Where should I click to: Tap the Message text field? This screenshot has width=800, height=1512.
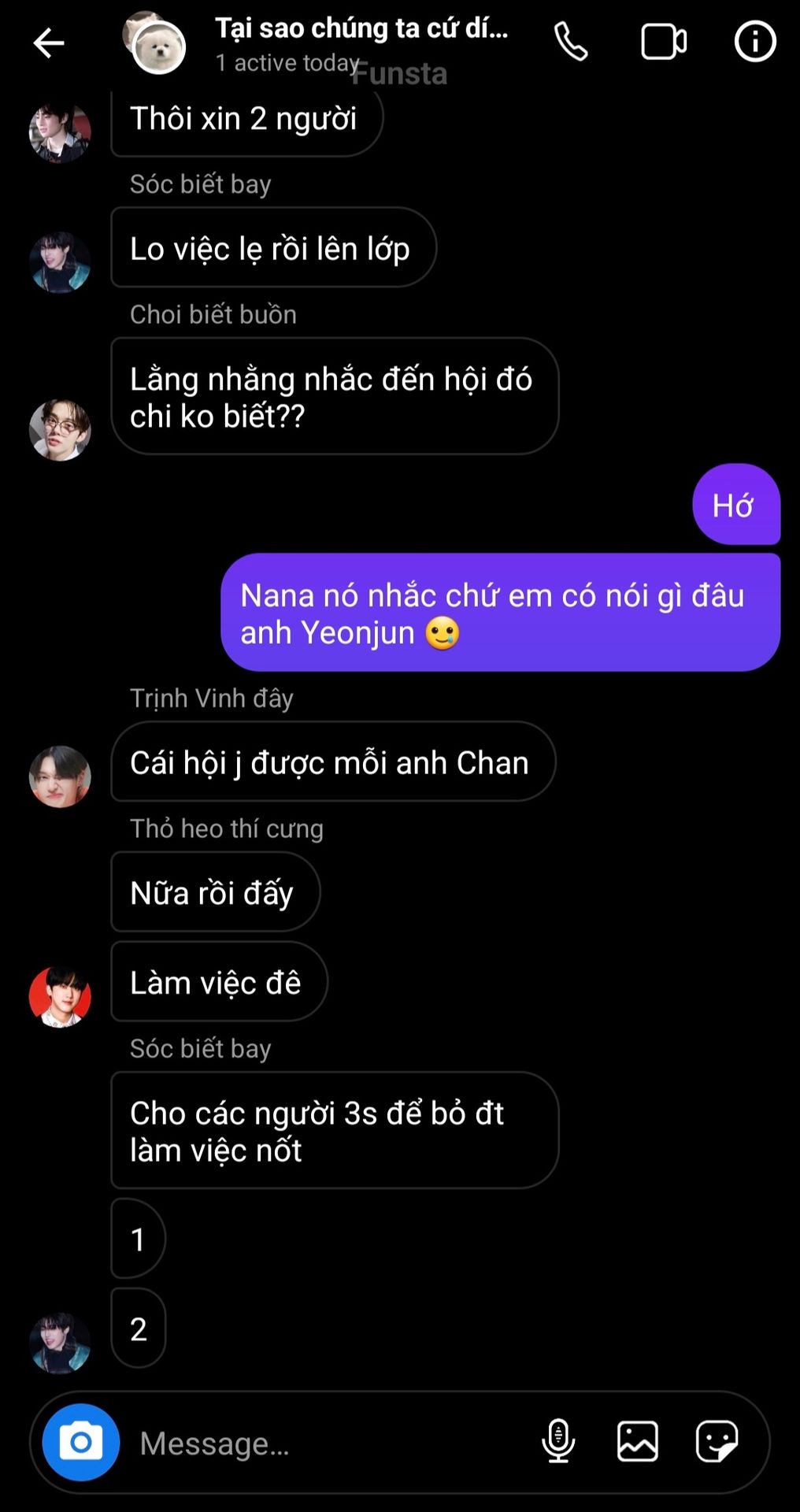[331, 1443]
